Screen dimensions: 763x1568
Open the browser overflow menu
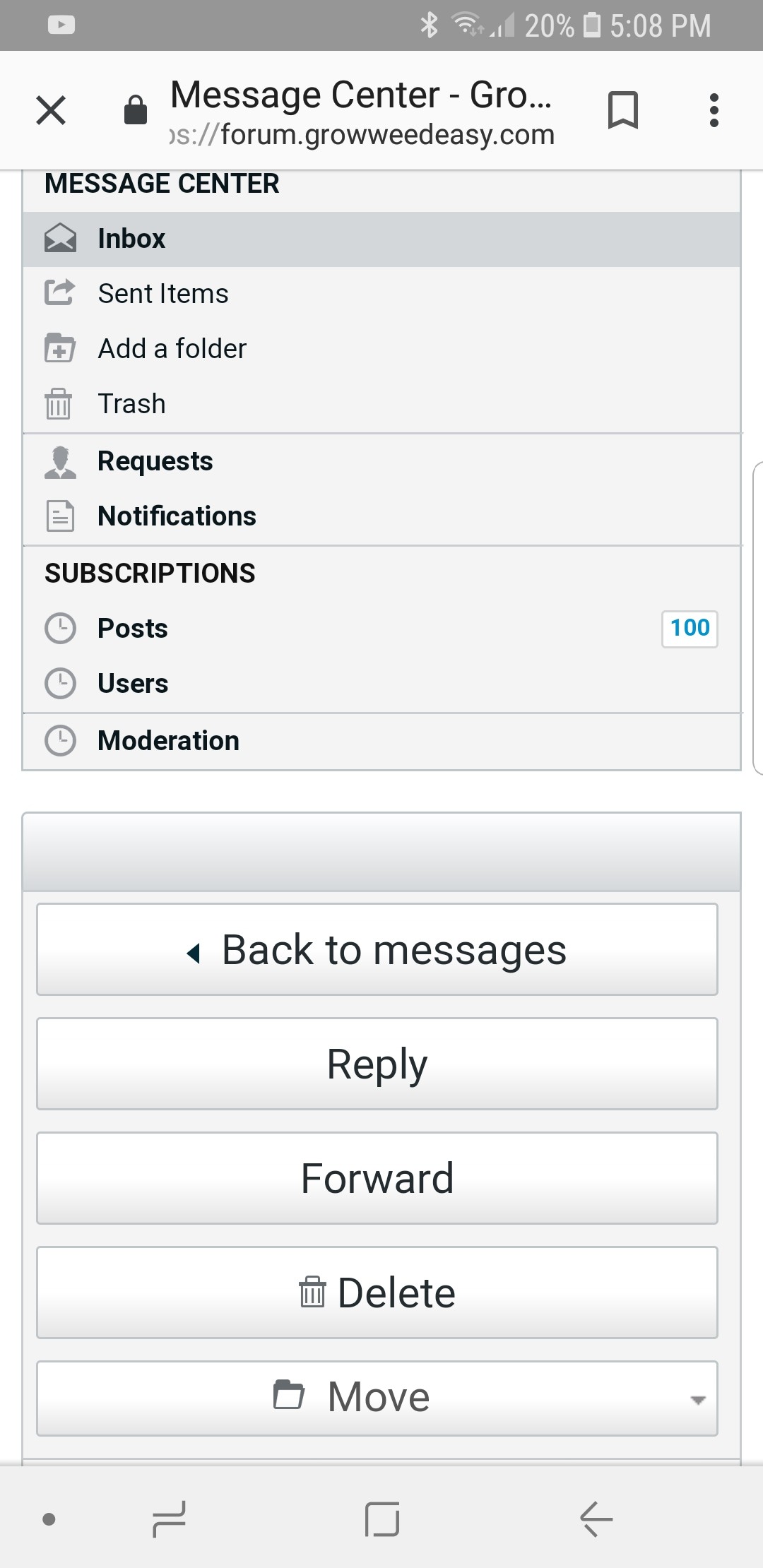pos(714,110)
